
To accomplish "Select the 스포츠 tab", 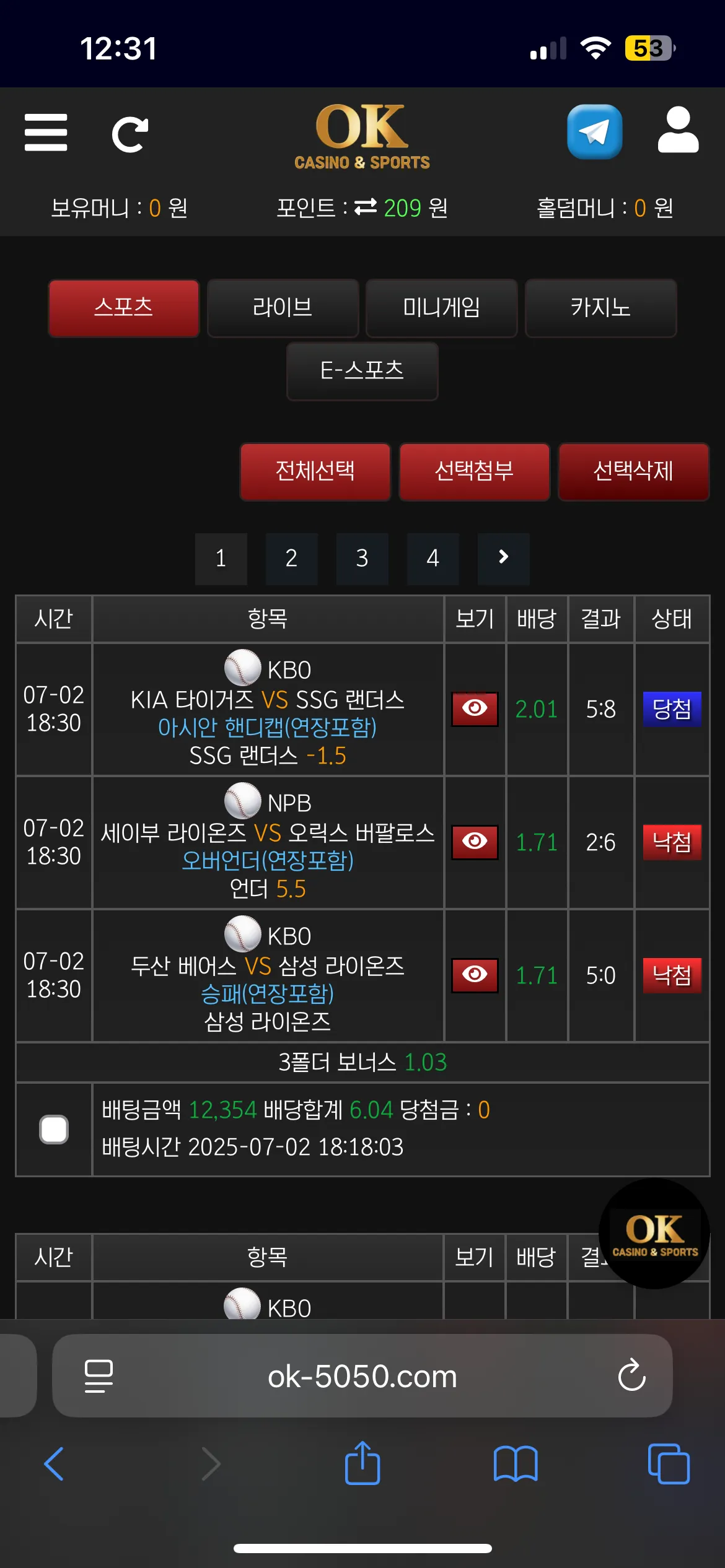I will (124, 308).
